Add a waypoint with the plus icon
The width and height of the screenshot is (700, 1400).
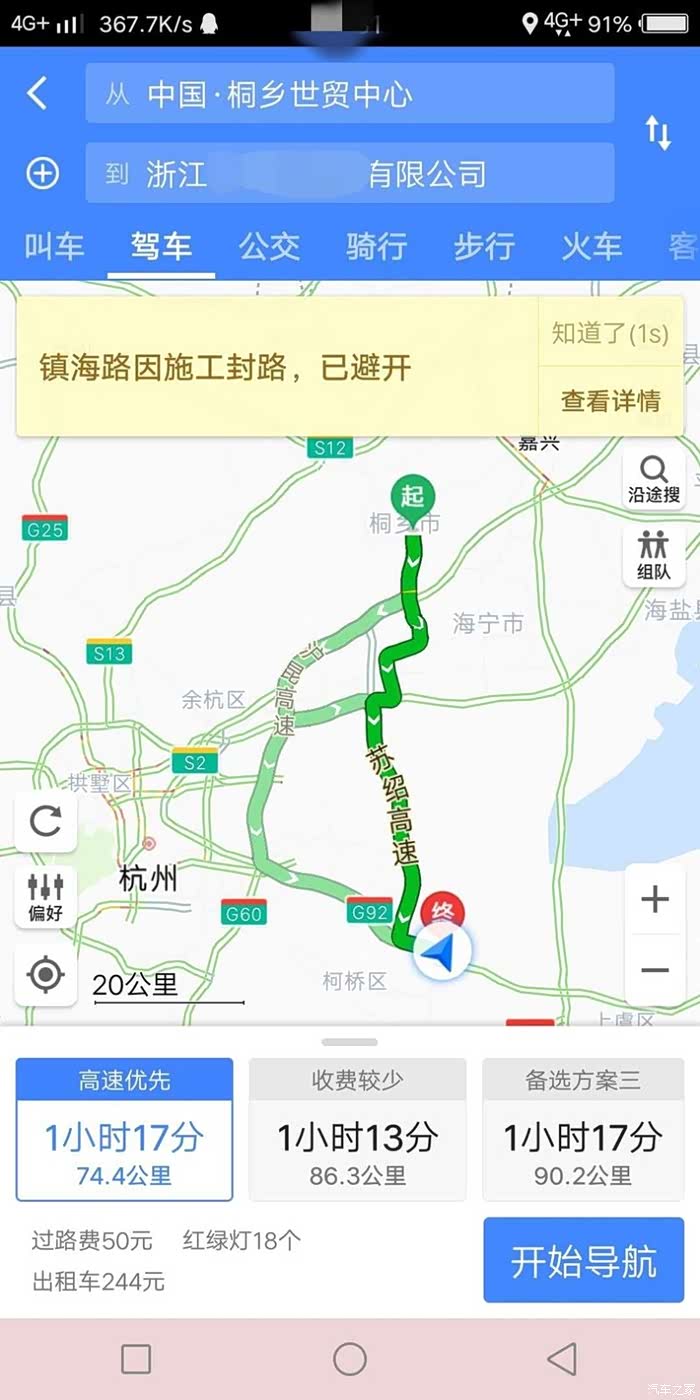coord(42,174)
